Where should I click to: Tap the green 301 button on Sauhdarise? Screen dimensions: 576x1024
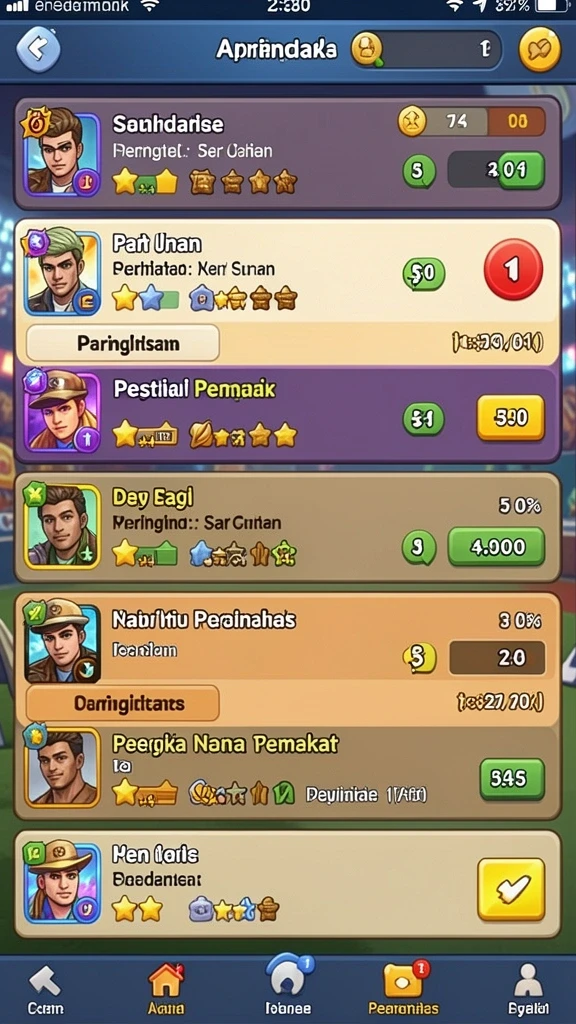[x=521, y=170]
